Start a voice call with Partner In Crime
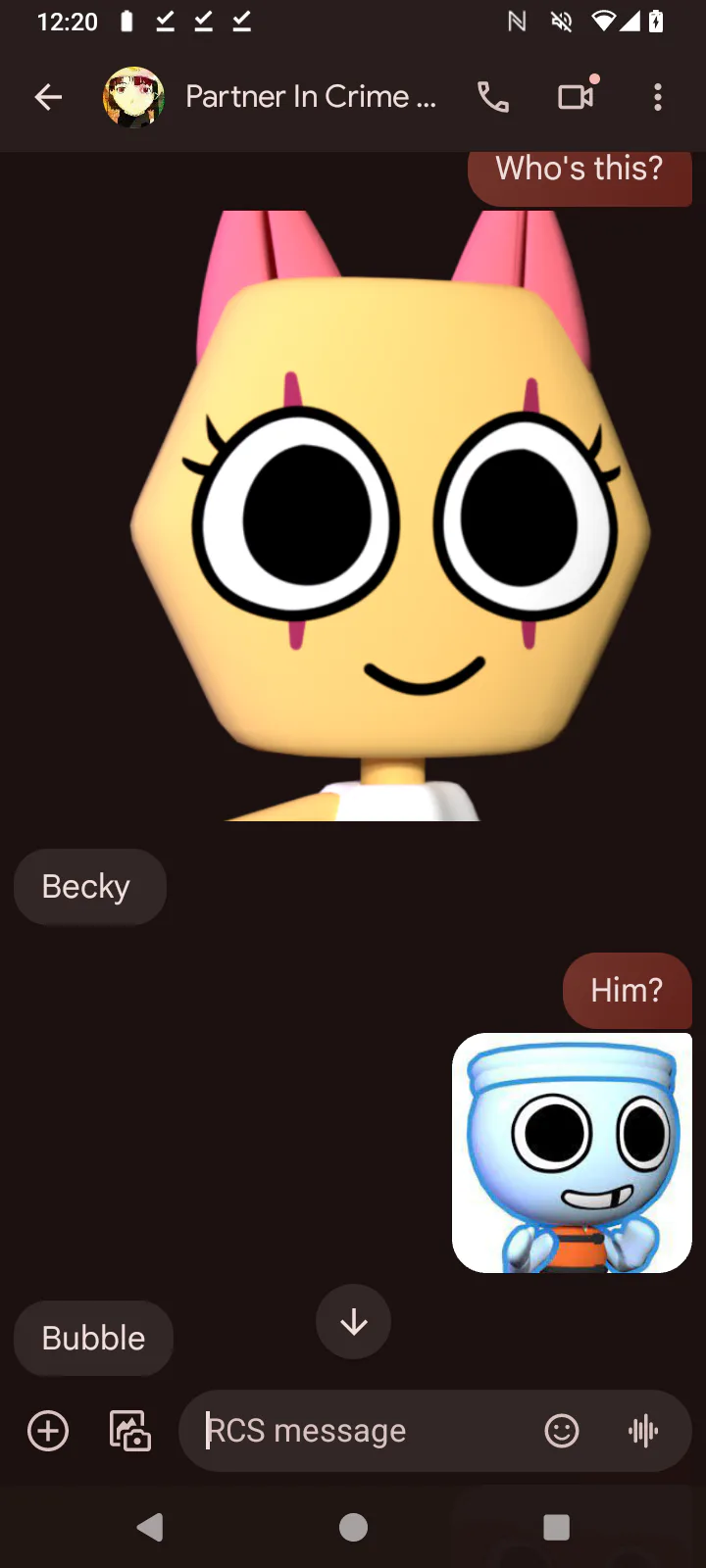 pos(493,97)
